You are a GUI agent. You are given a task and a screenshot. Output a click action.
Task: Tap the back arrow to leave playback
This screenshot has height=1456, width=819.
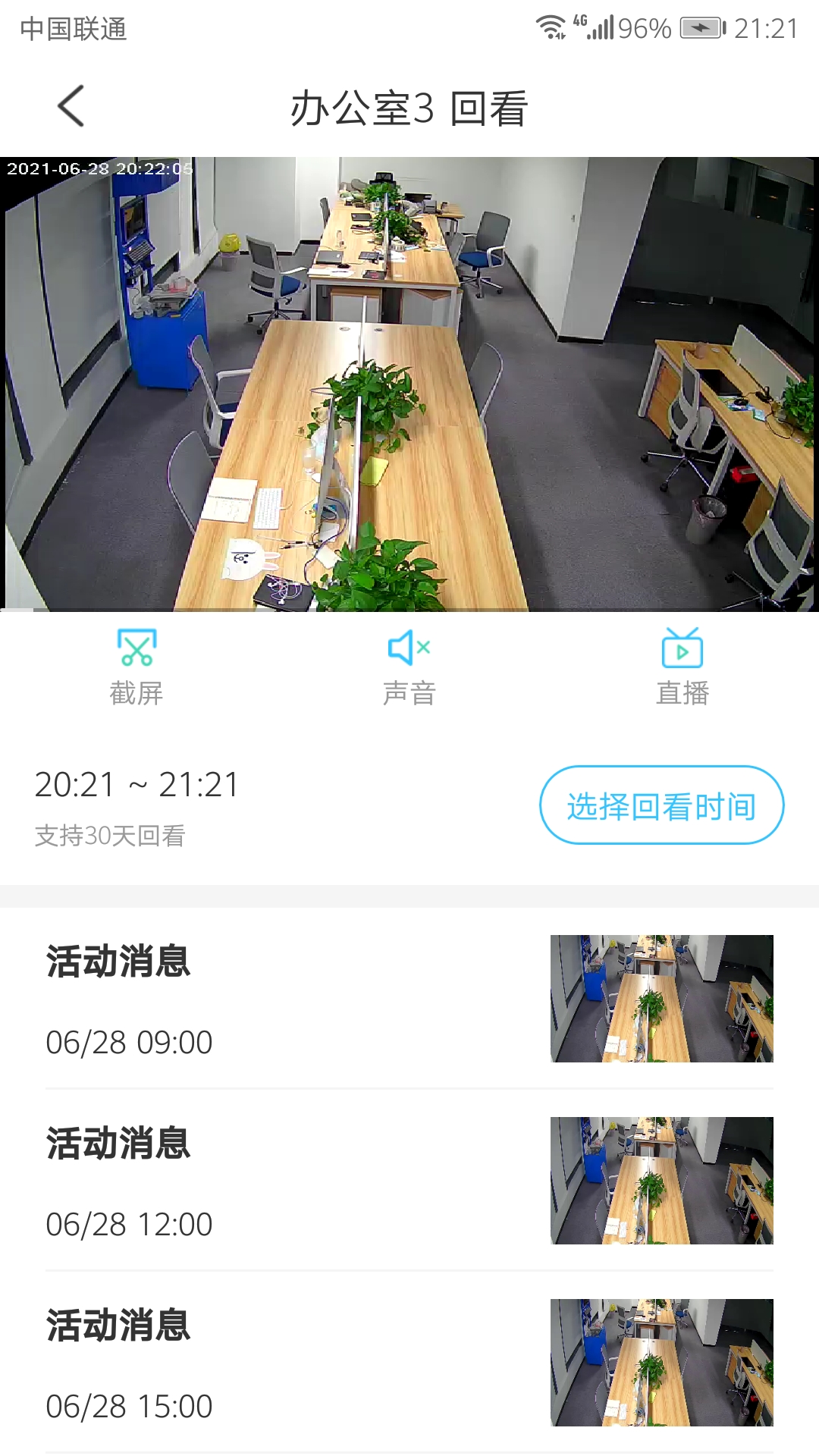(70, 105)
